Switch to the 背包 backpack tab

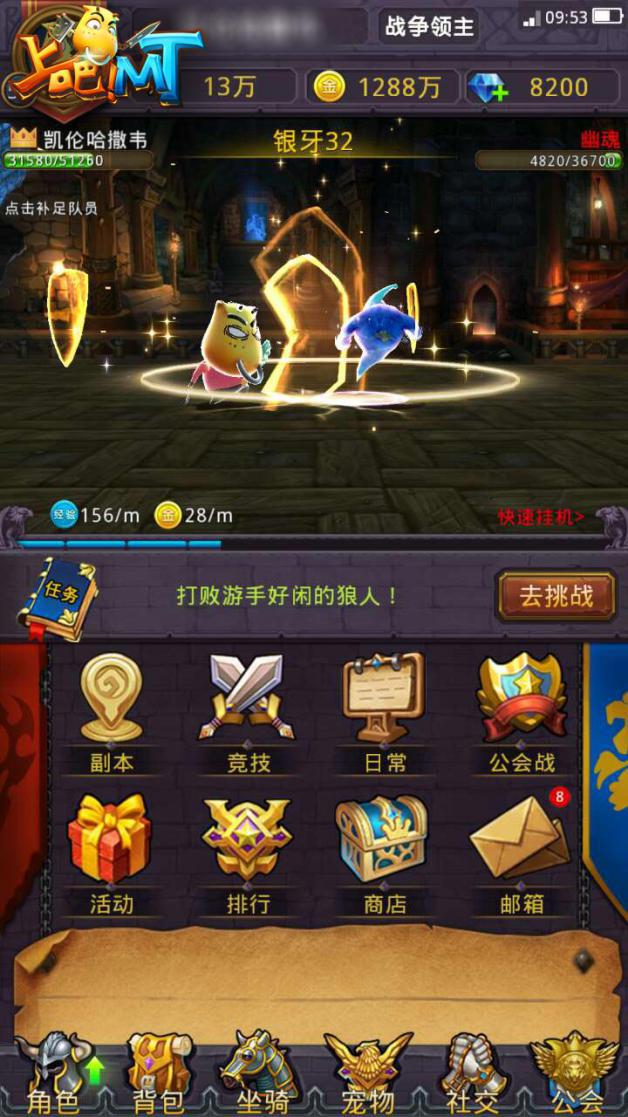(160, 1078)
